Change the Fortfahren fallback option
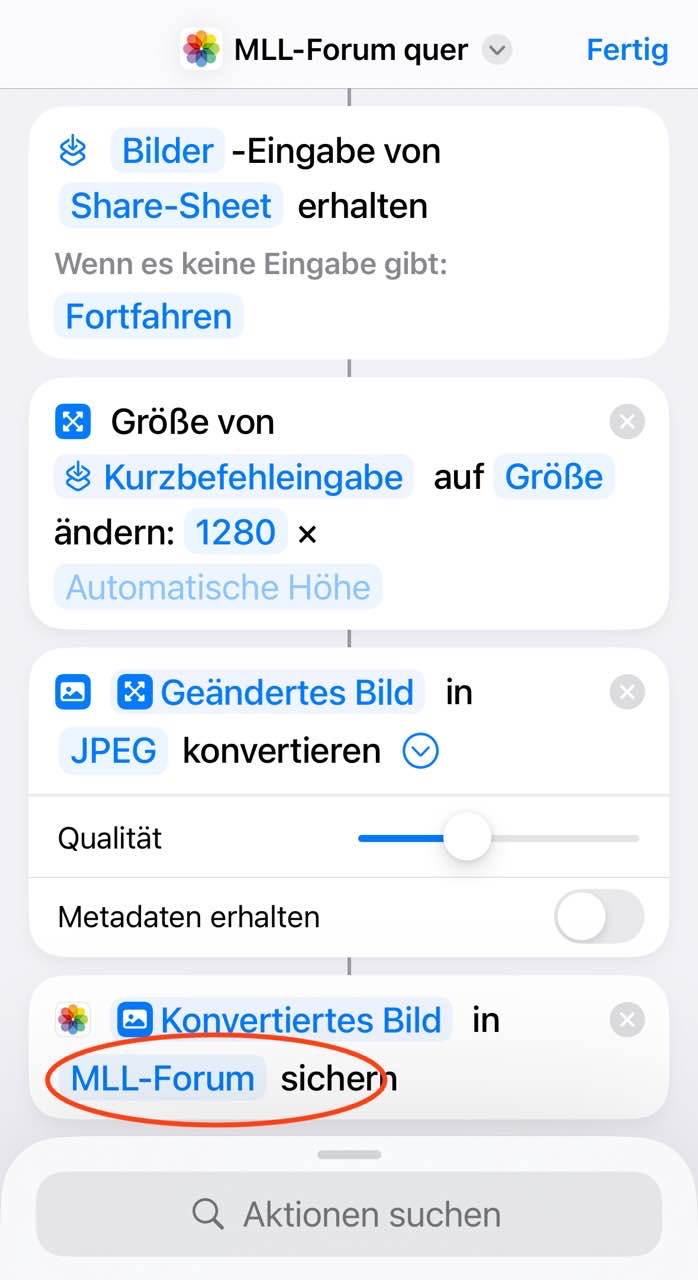 (148, 316)
